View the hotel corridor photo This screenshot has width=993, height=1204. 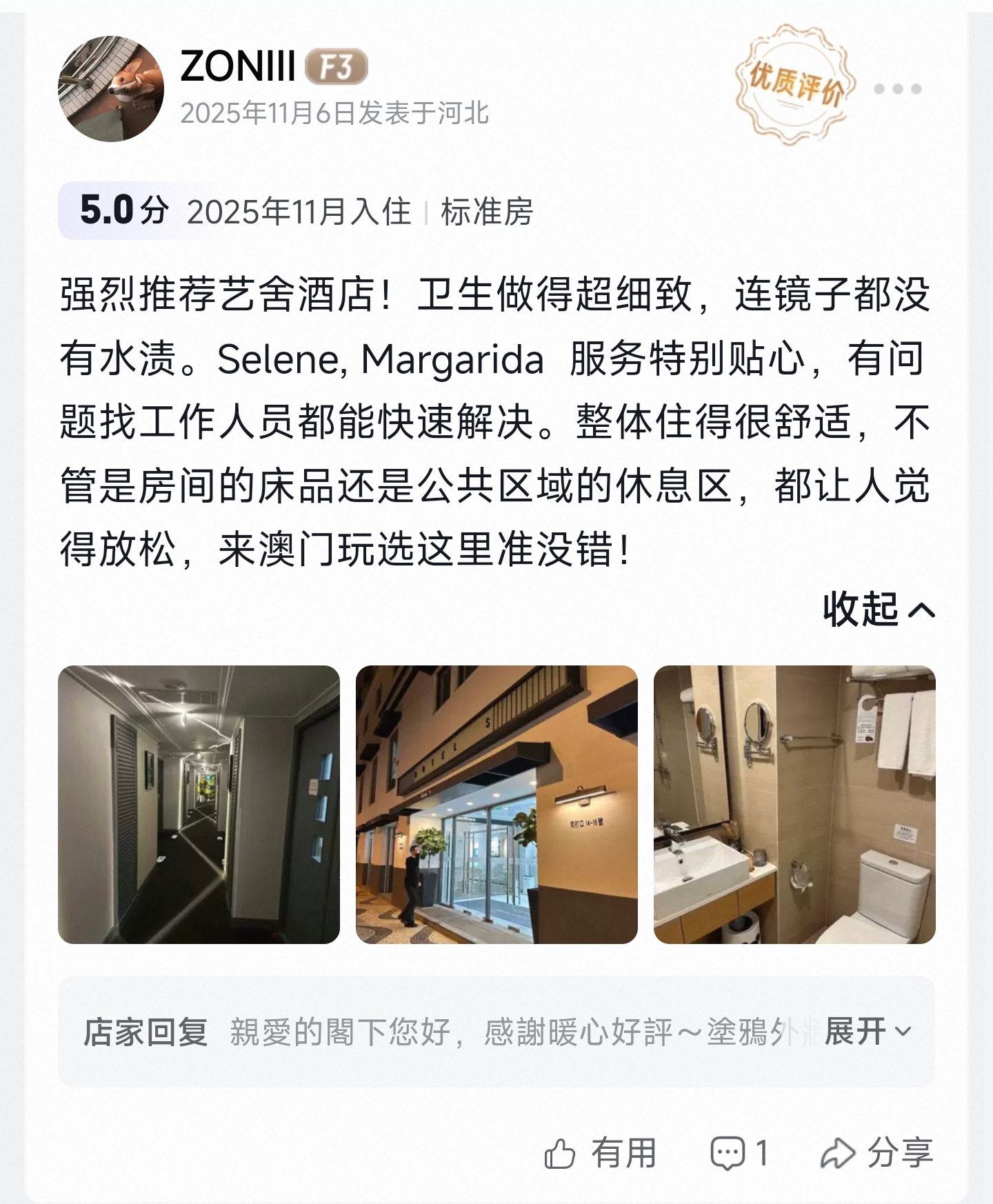[x=199, y=804]
